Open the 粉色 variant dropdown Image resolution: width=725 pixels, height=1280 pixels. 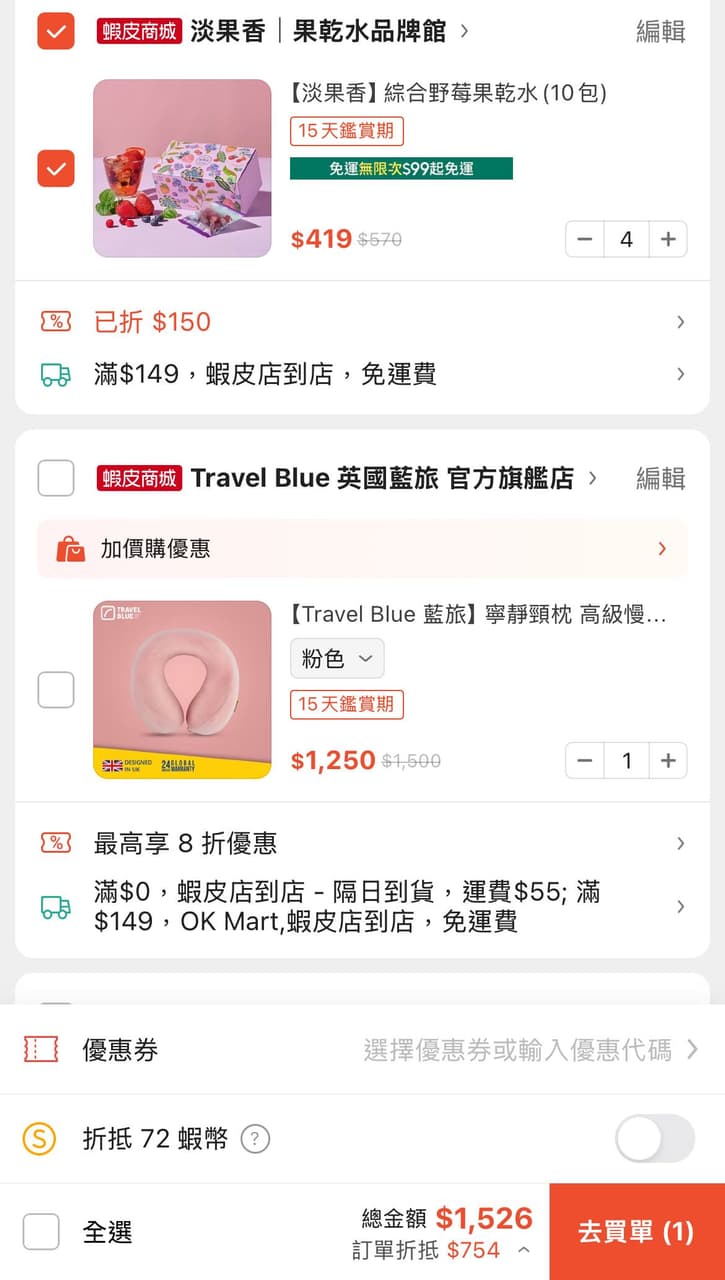[337, 658]
